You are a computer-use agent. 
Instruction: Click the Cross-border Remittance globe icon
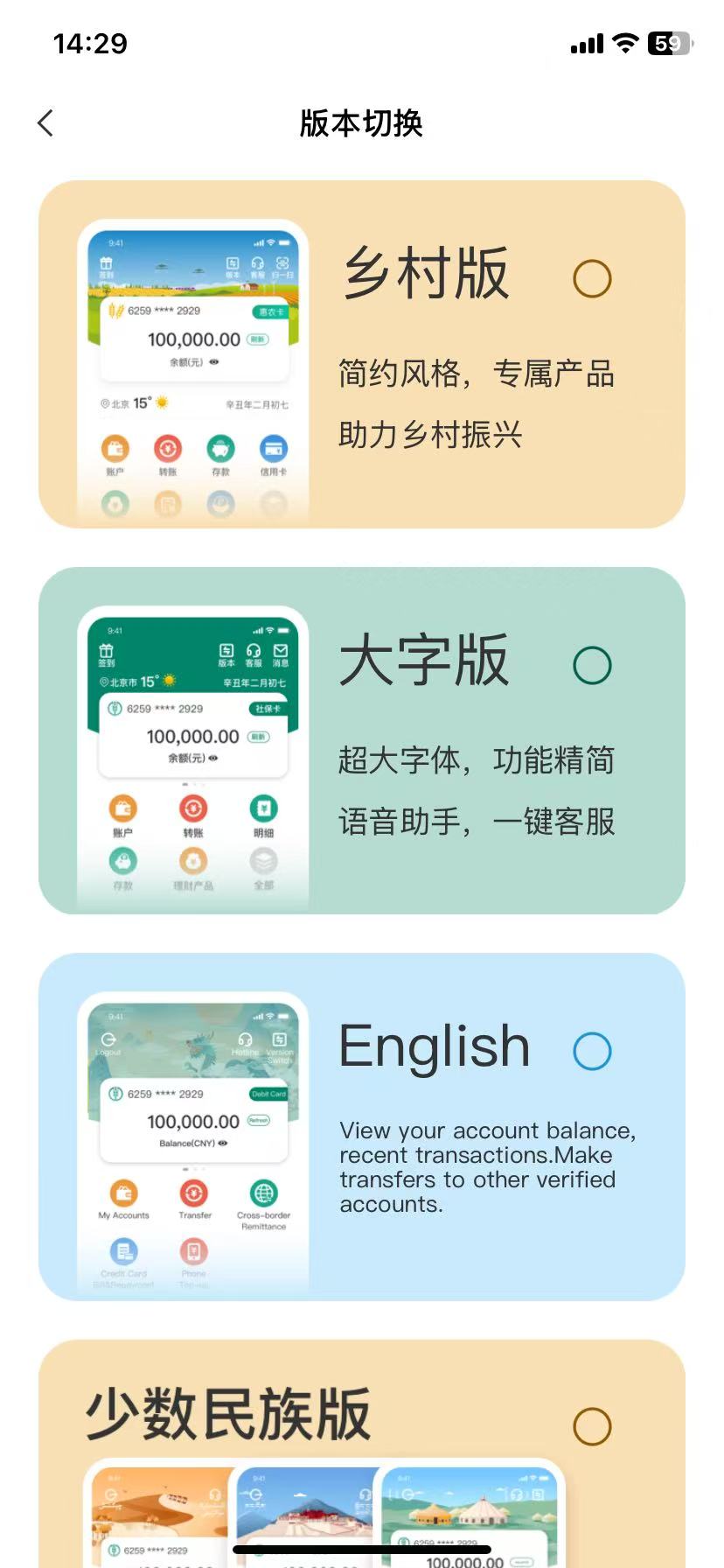click(263, 1194)
